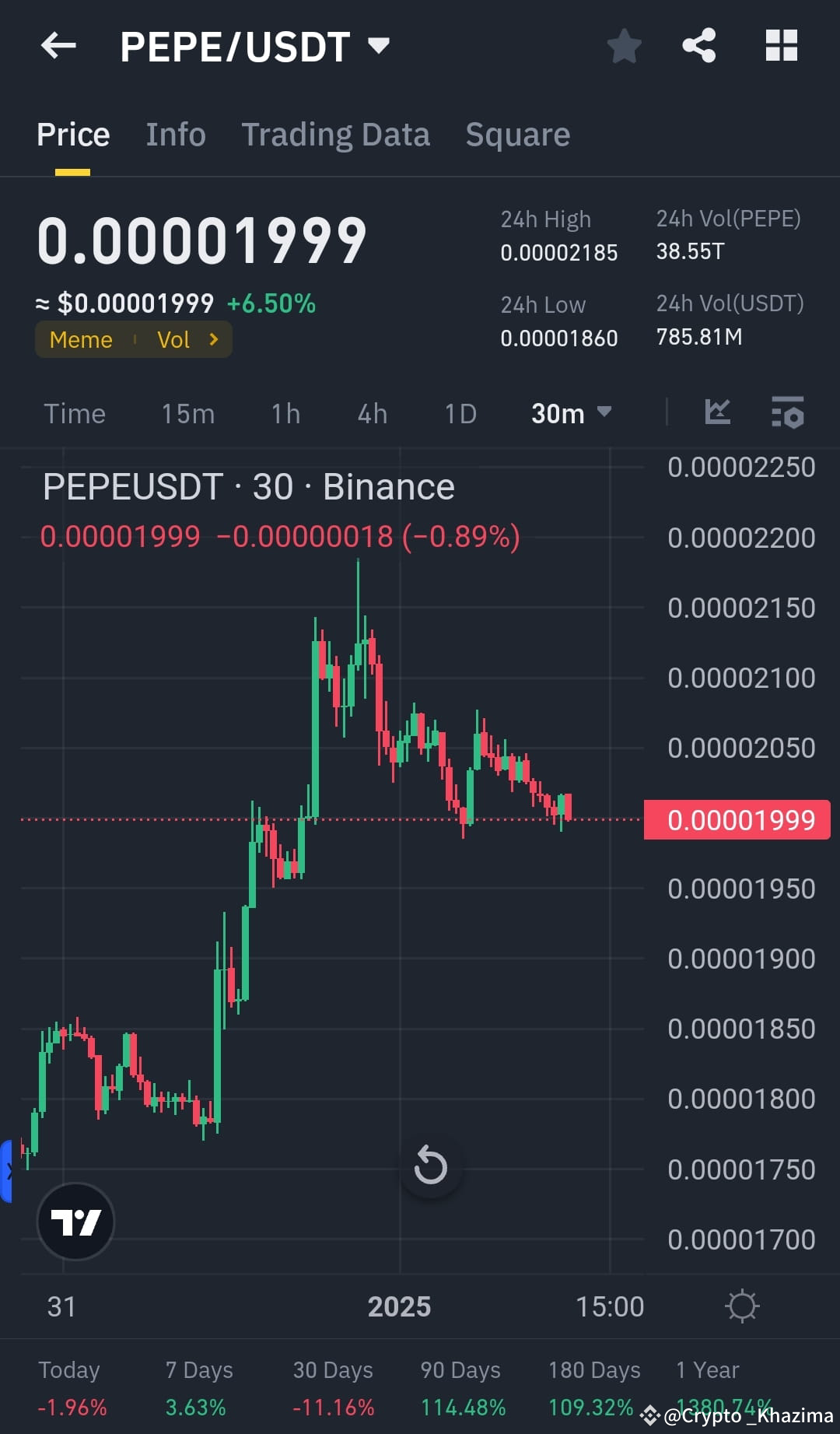Image resolution: width=840 pixels, height=1434 pixels.
Task: Open the 30m timeframe dropdown
Action: 572,413
